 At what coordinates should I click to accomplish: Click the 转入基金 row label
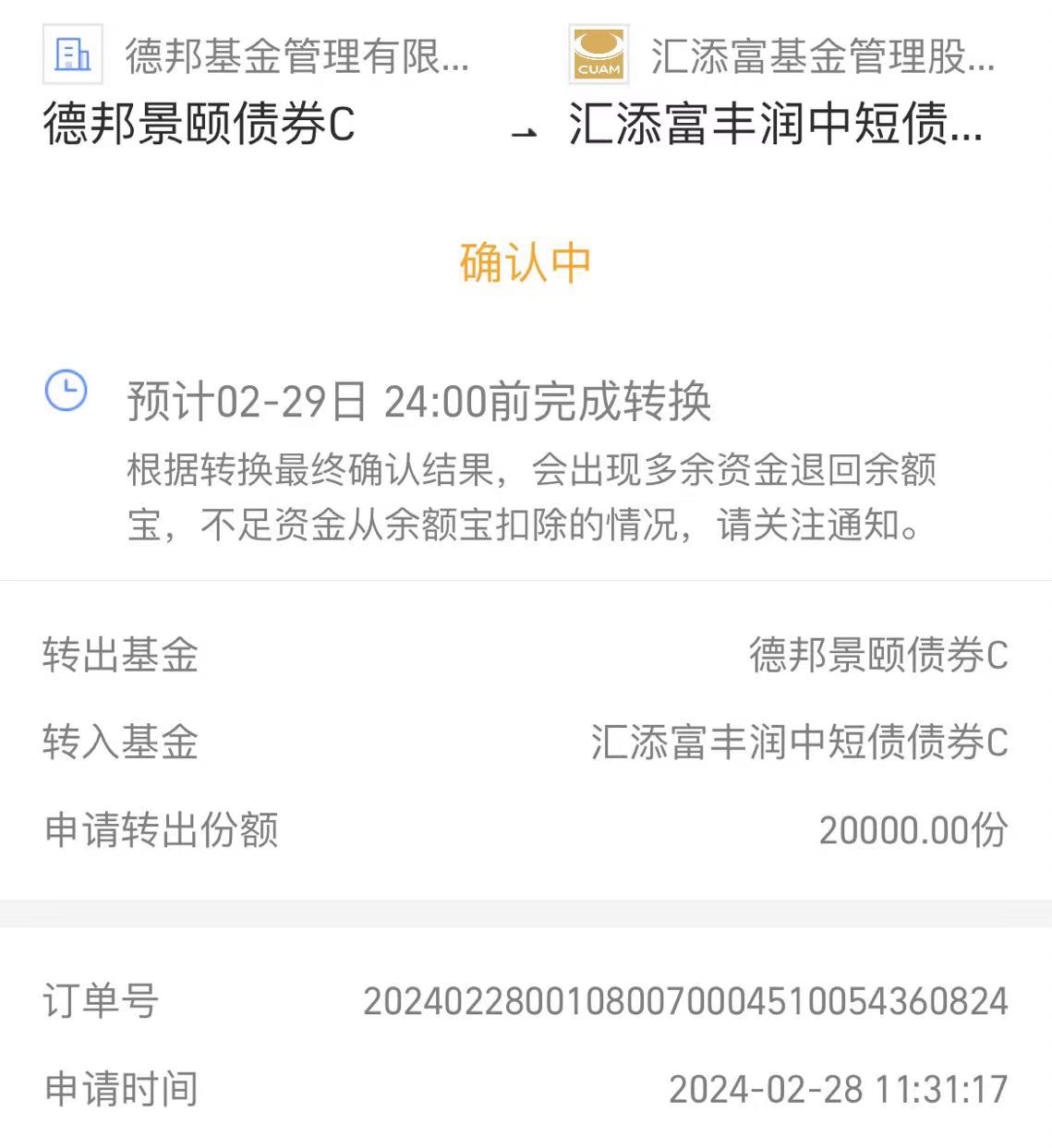pyautogui.click(x=111, y=739)
